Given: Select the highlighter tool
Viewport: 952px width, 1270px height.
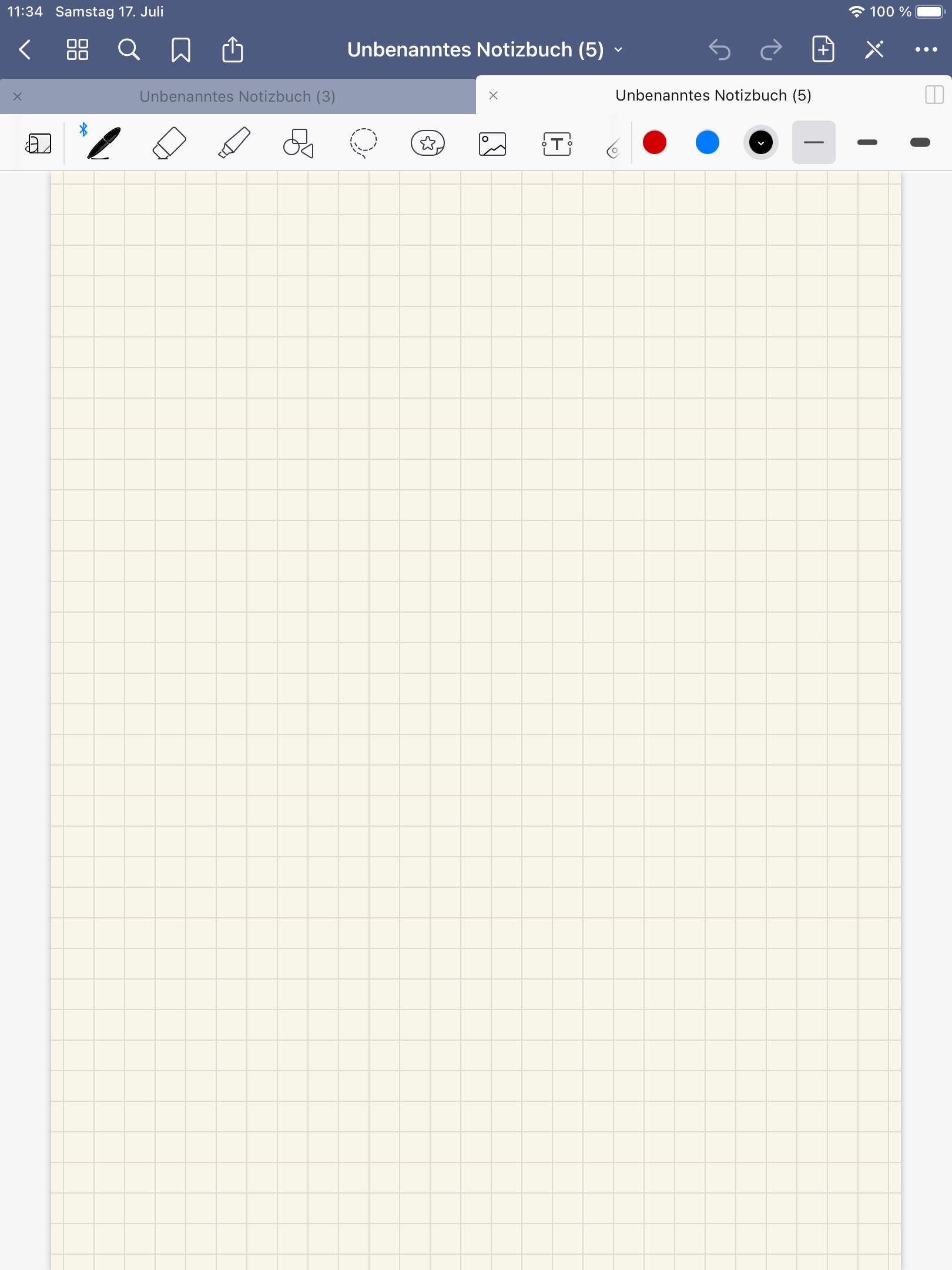Looking at the screenshot, I should [234, 143].
